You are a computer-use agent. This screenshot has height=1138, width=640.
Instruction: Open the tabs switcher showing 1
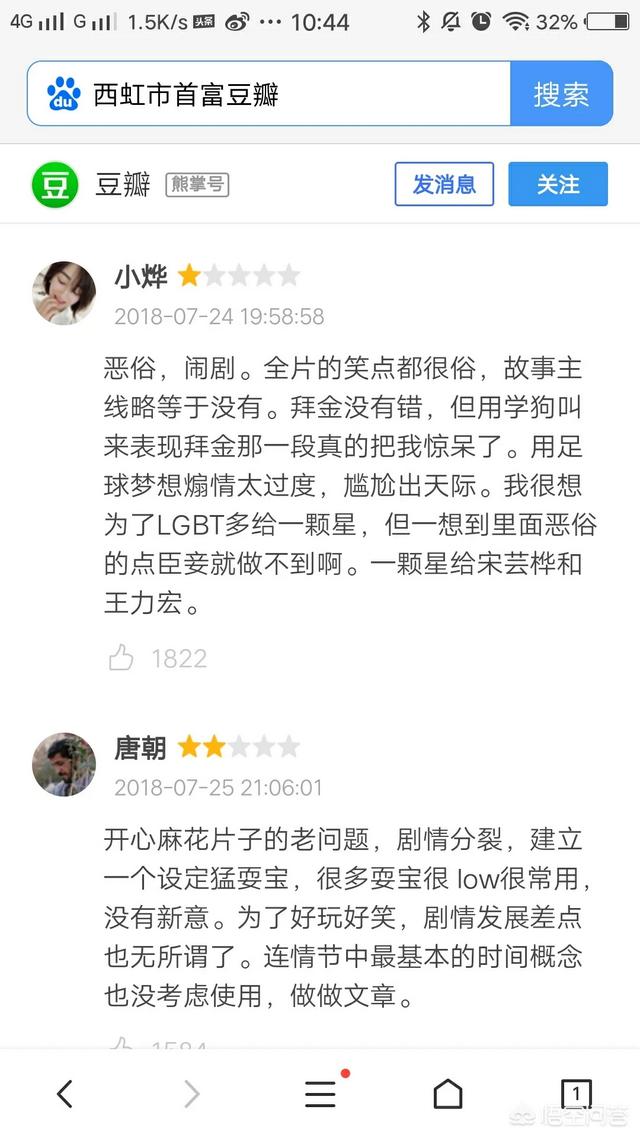click(x=575, y=1094)
